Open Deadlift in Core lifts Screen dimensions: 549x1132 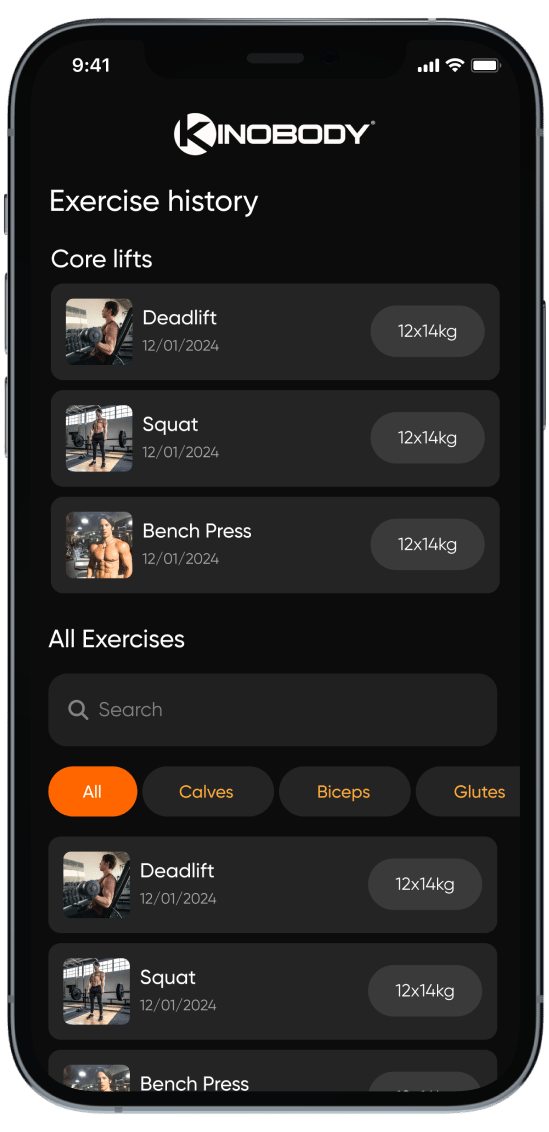(275, 331)
